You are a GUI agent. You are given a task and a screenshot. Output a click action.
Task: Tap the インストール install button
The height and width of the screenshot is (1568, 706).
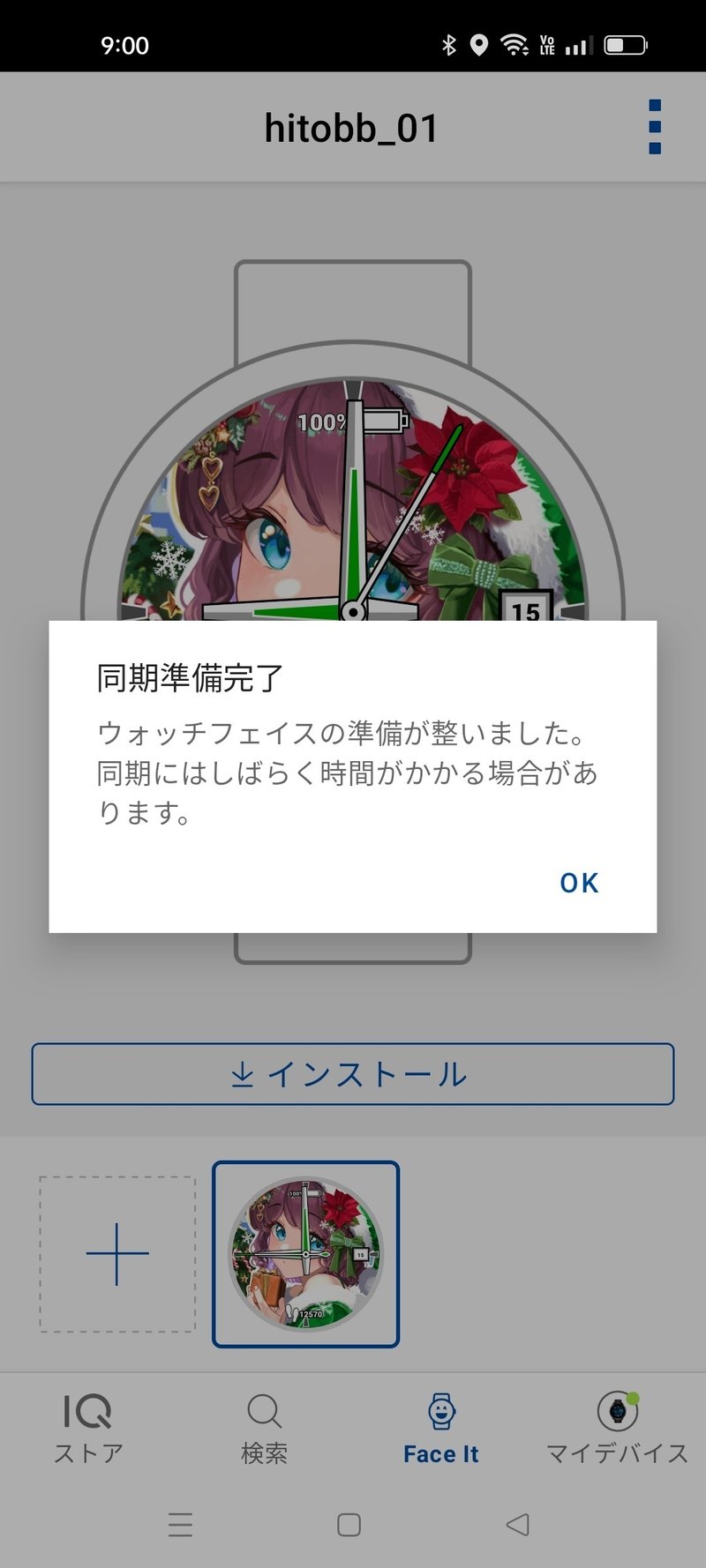pos(353,1074)
